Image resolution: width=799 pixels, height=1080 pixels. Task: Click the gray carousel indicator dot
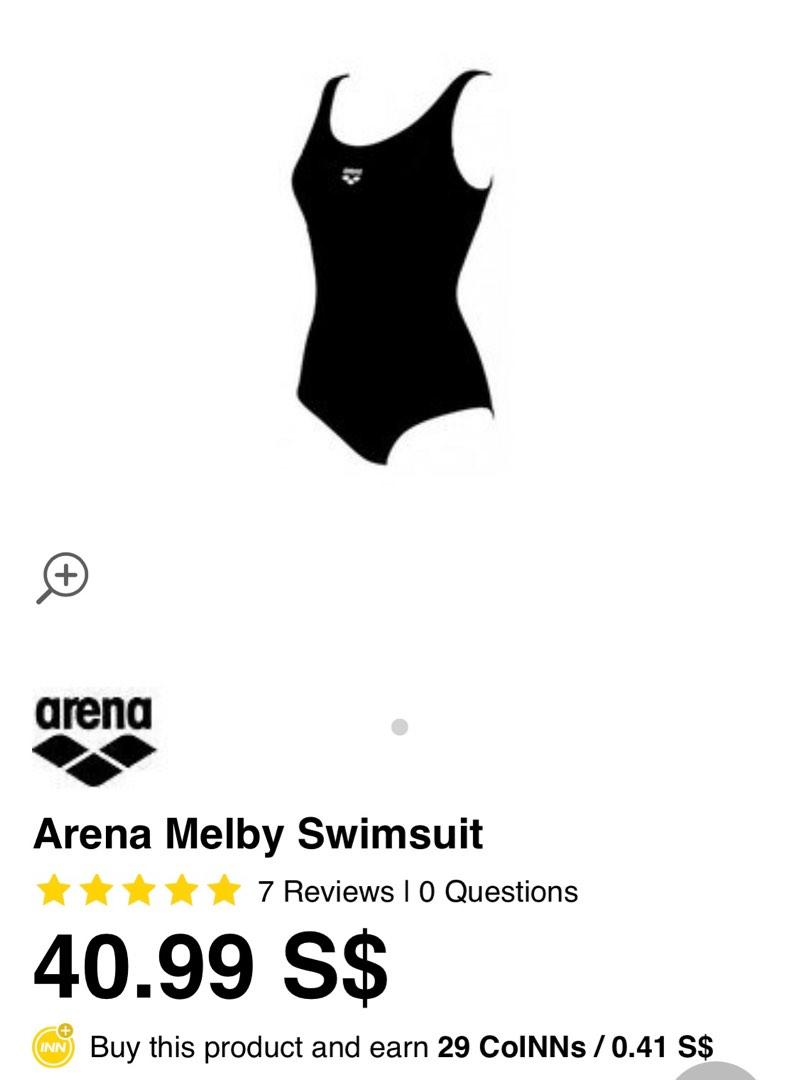[x=400, y=725]
